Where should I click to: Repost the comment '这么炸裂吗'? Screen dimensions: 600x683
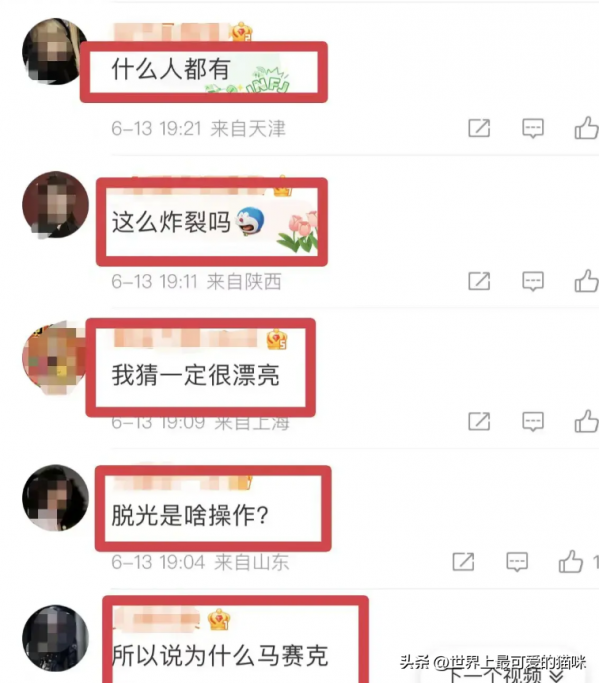pos(480,281)
